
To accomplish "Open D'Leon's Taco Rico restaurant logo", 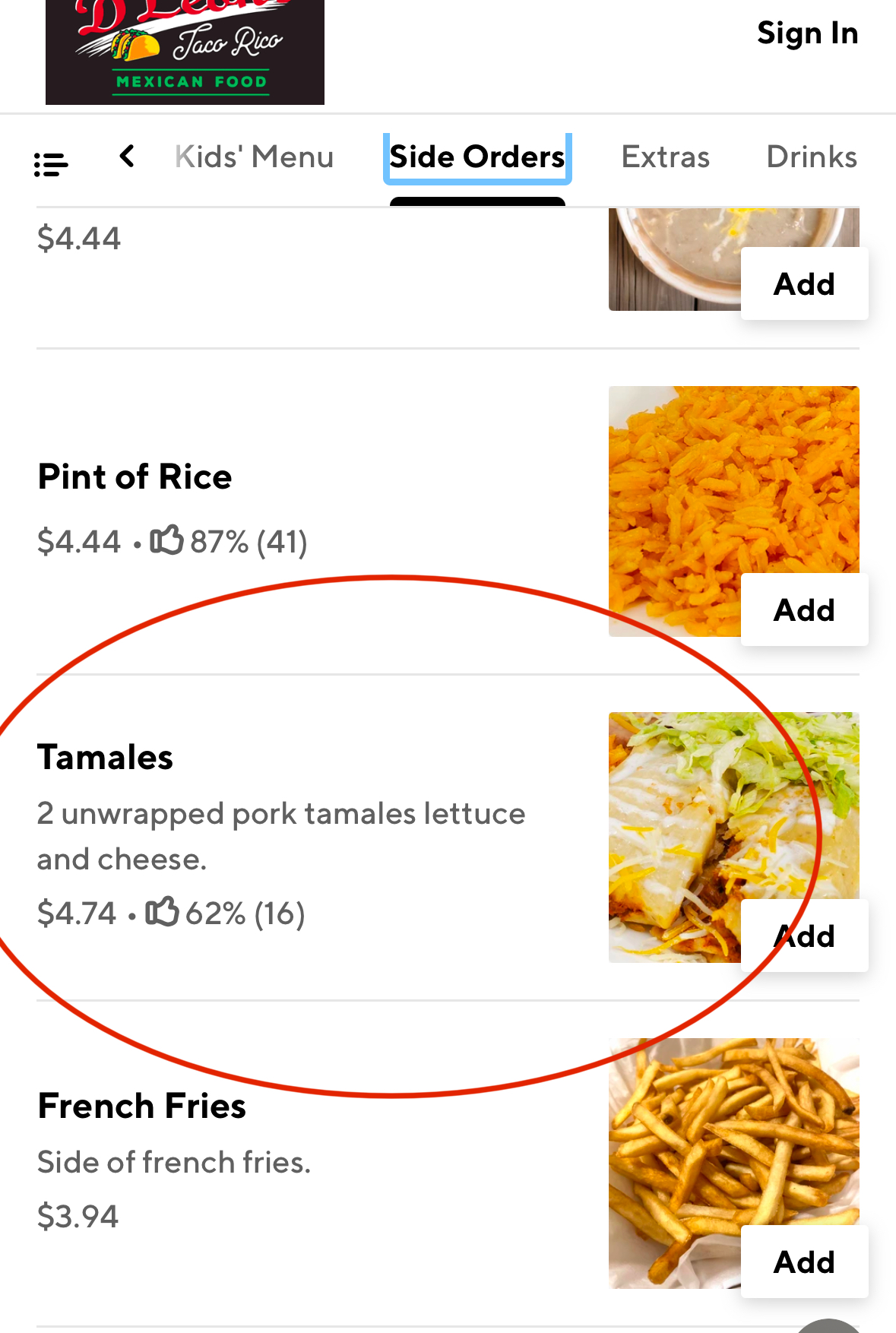I will pos(185,52).
